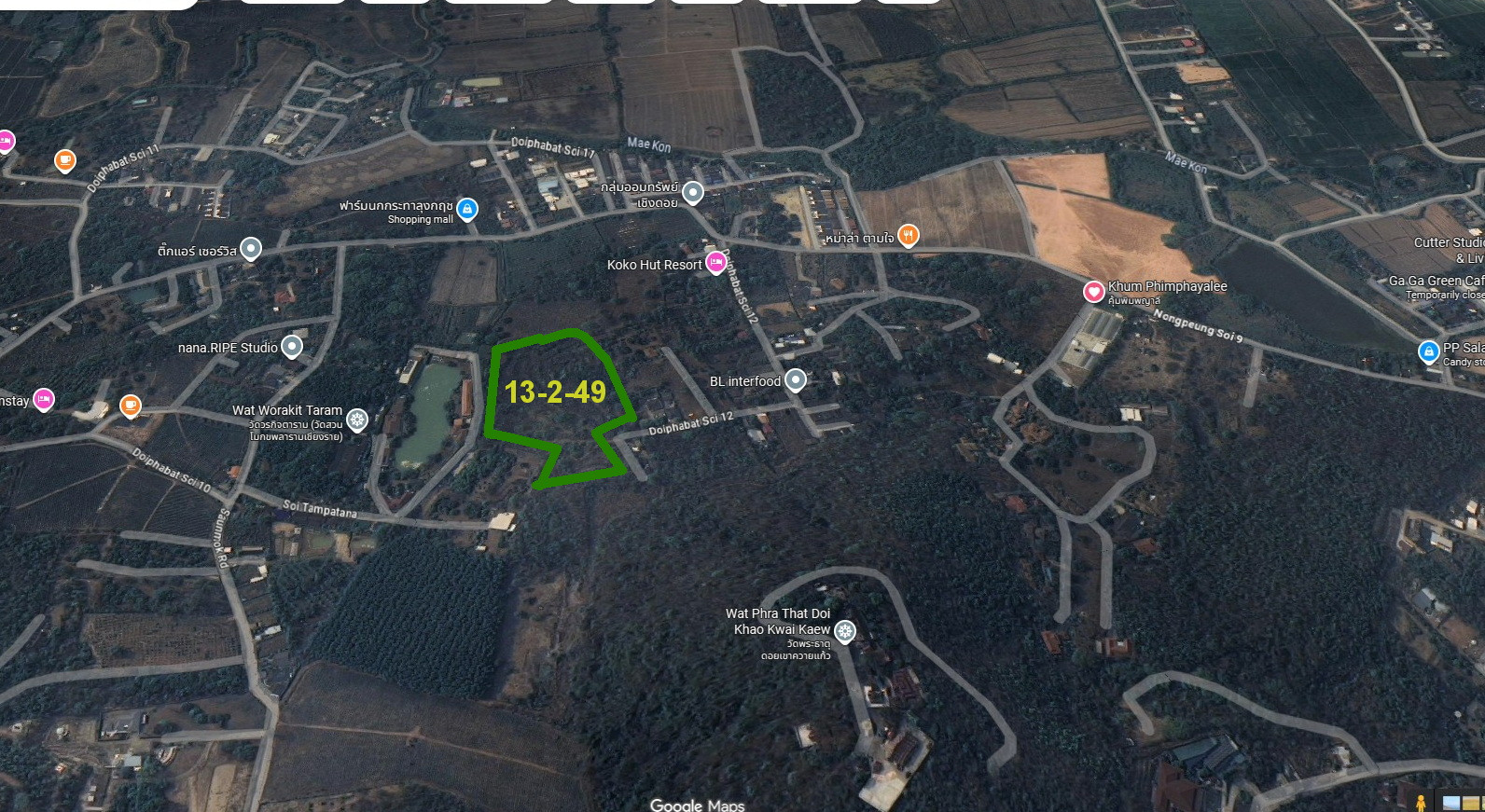Open Khum Phimphayalee heart marker
Viewport: 1485px width, 812px height.
tap(1093, 291)
